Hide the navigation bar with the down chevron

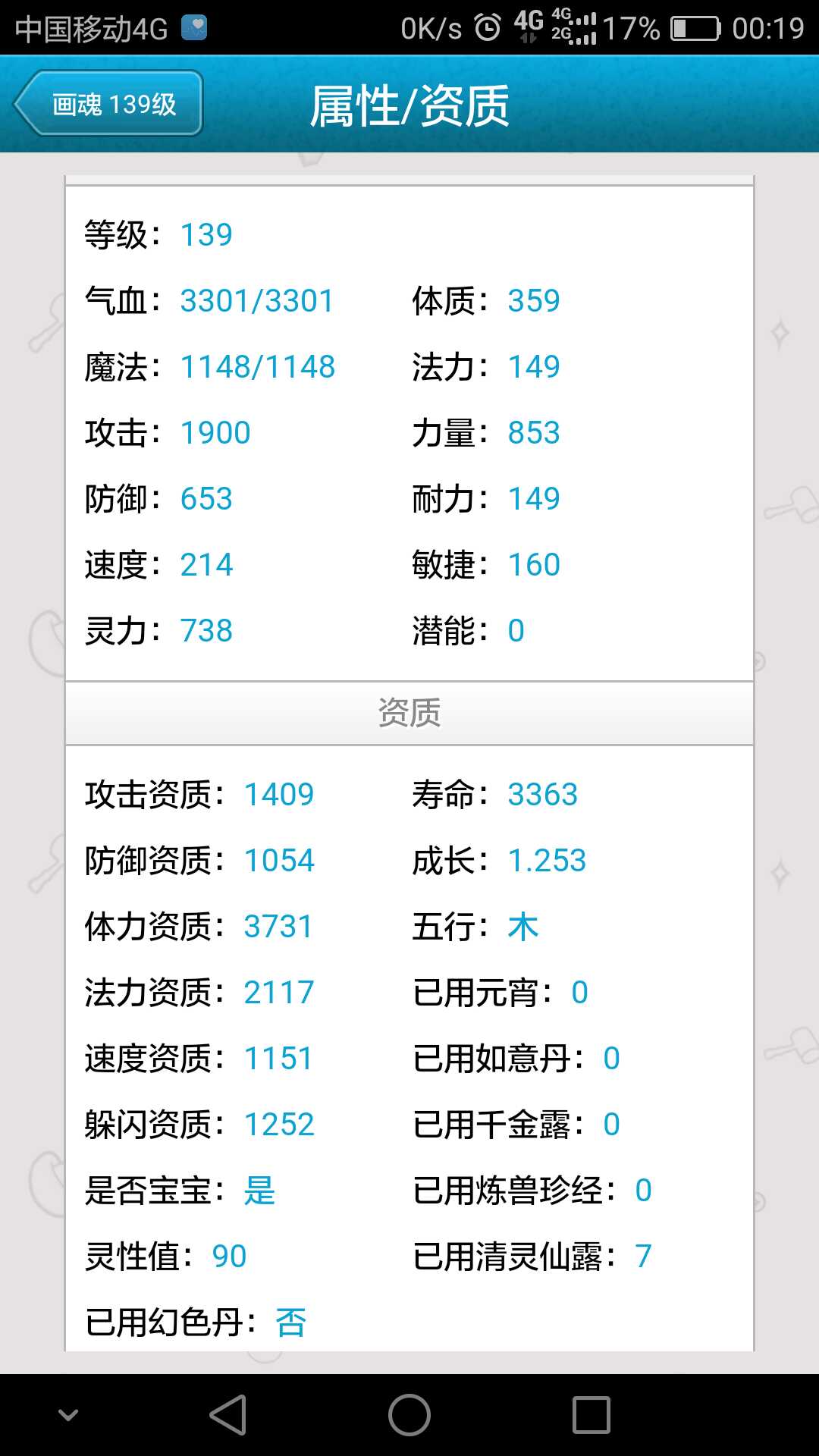[x=68, y=1415]
